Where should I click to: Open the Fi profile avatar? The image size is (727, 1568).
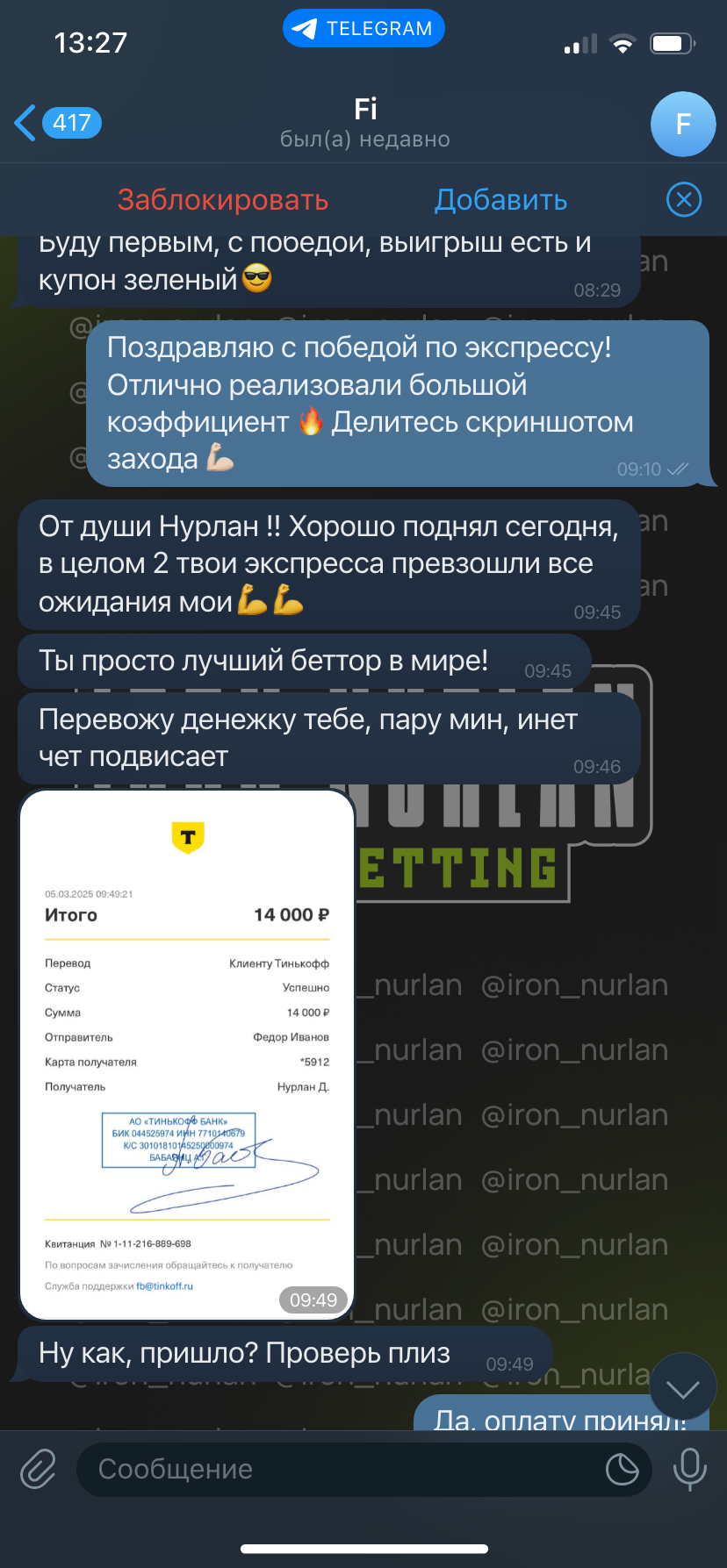[683, 124]
